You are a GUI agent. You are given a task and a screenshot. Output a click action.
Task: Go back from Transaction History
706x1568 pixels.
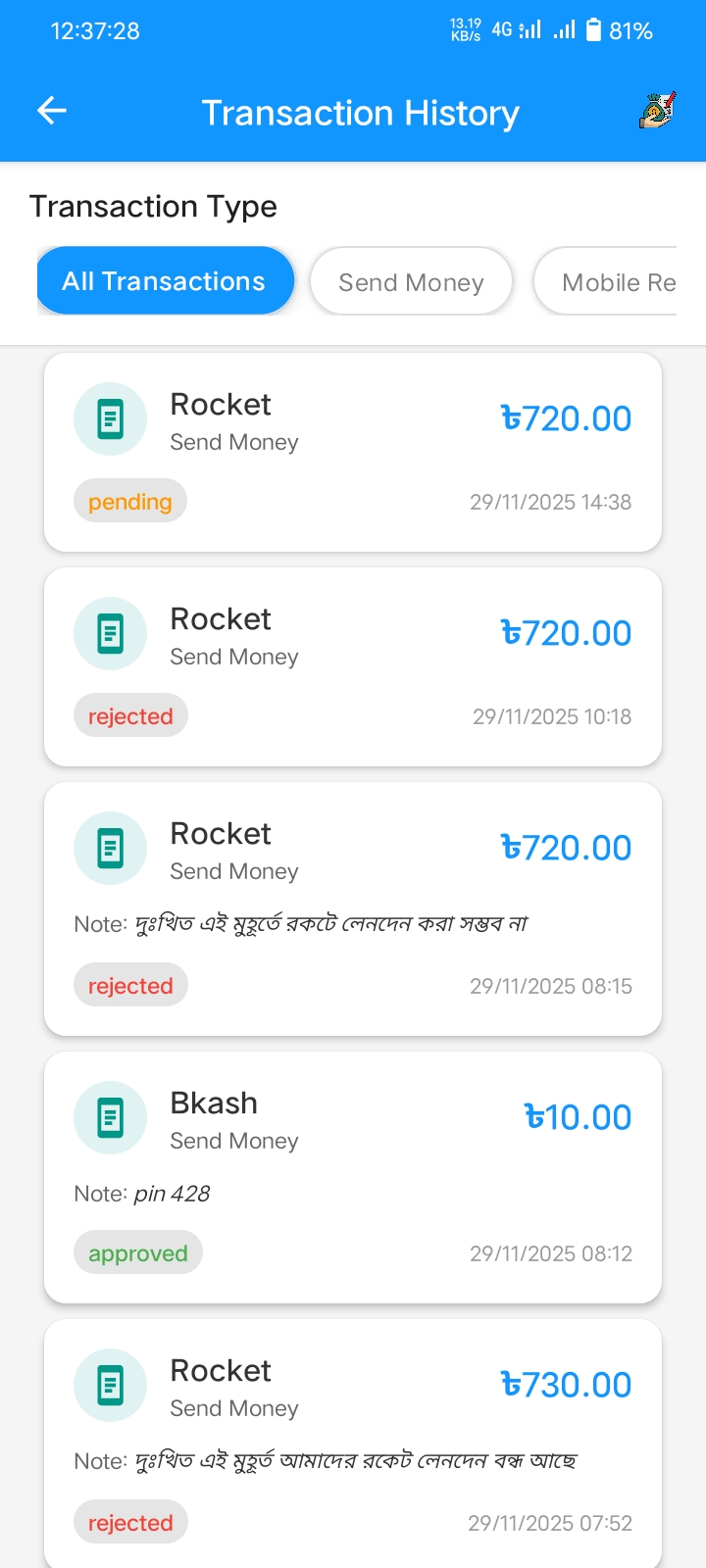[52, 112]
